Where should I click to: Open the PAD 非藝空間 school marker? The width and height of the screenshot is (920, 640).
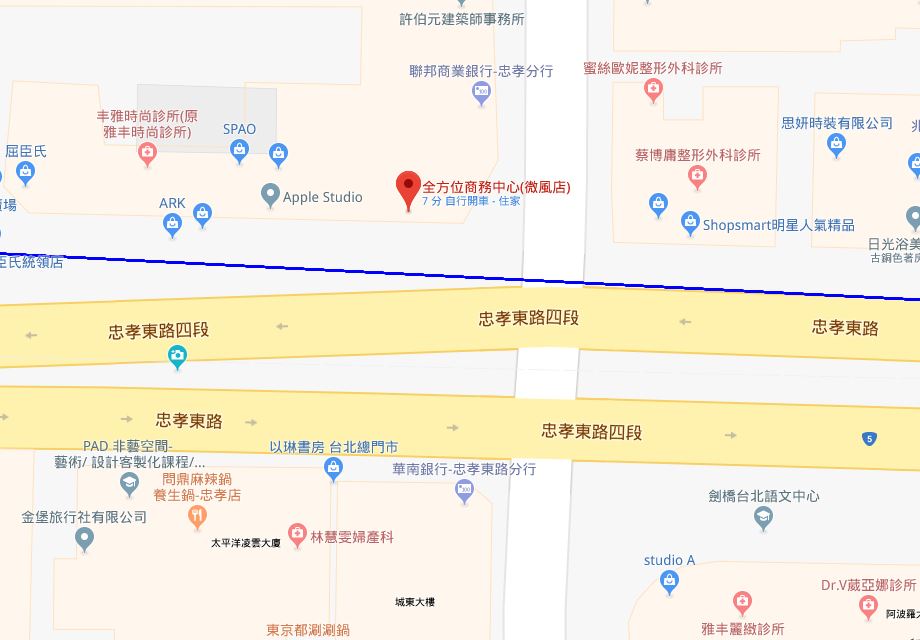coord(129,484)
